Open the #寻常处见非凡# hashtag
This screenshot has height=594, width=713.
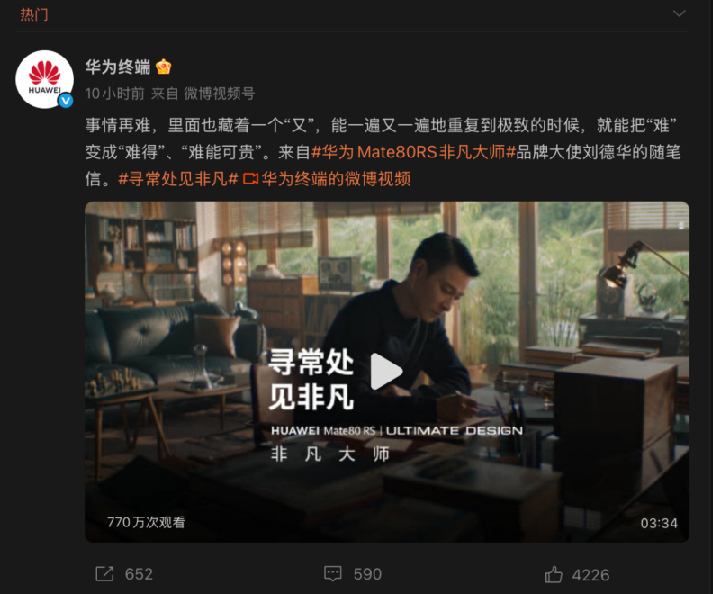[178, 179]
